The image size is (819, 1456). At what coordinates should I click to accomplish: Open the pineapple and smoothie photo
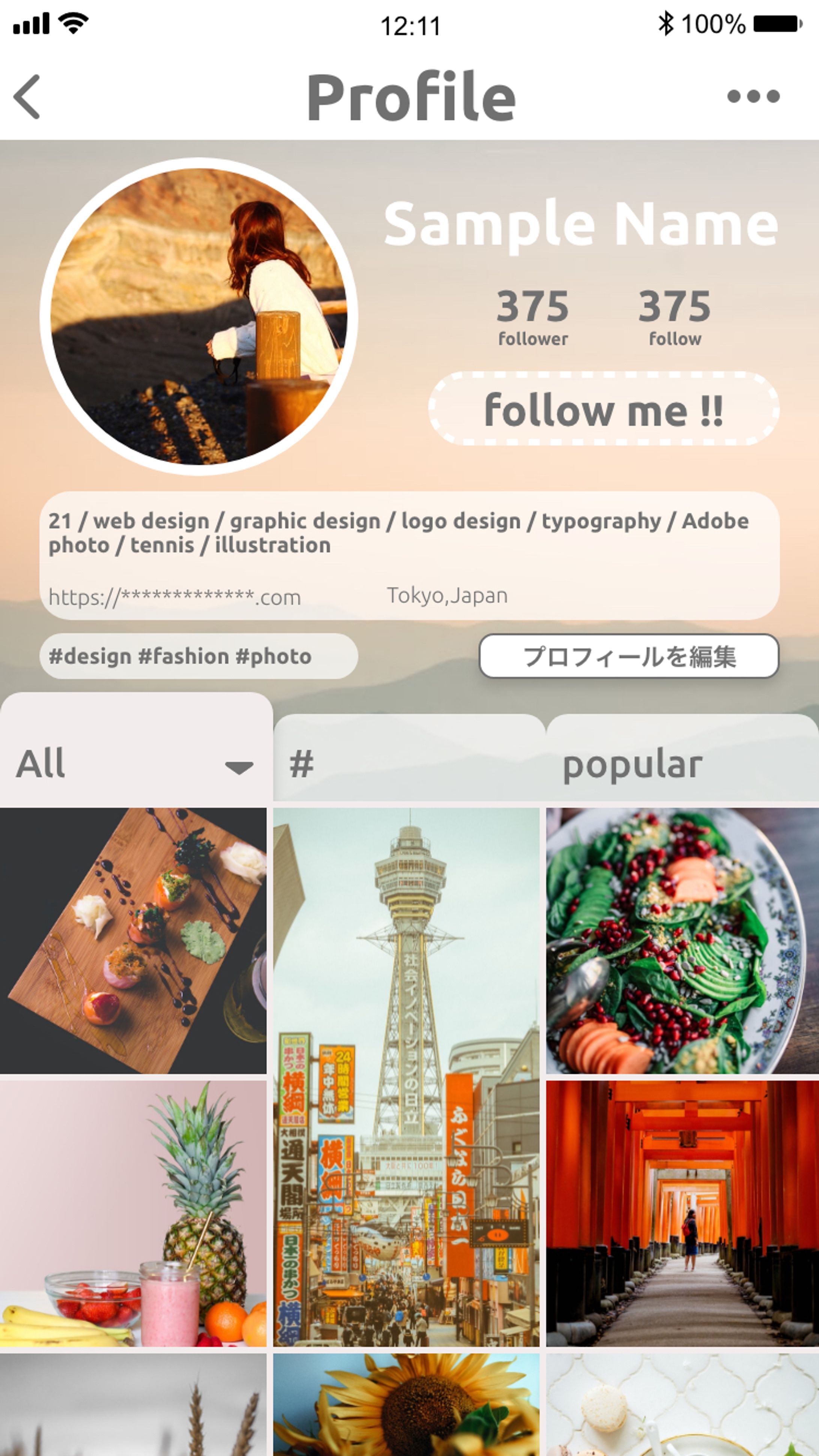point(133,1214)
